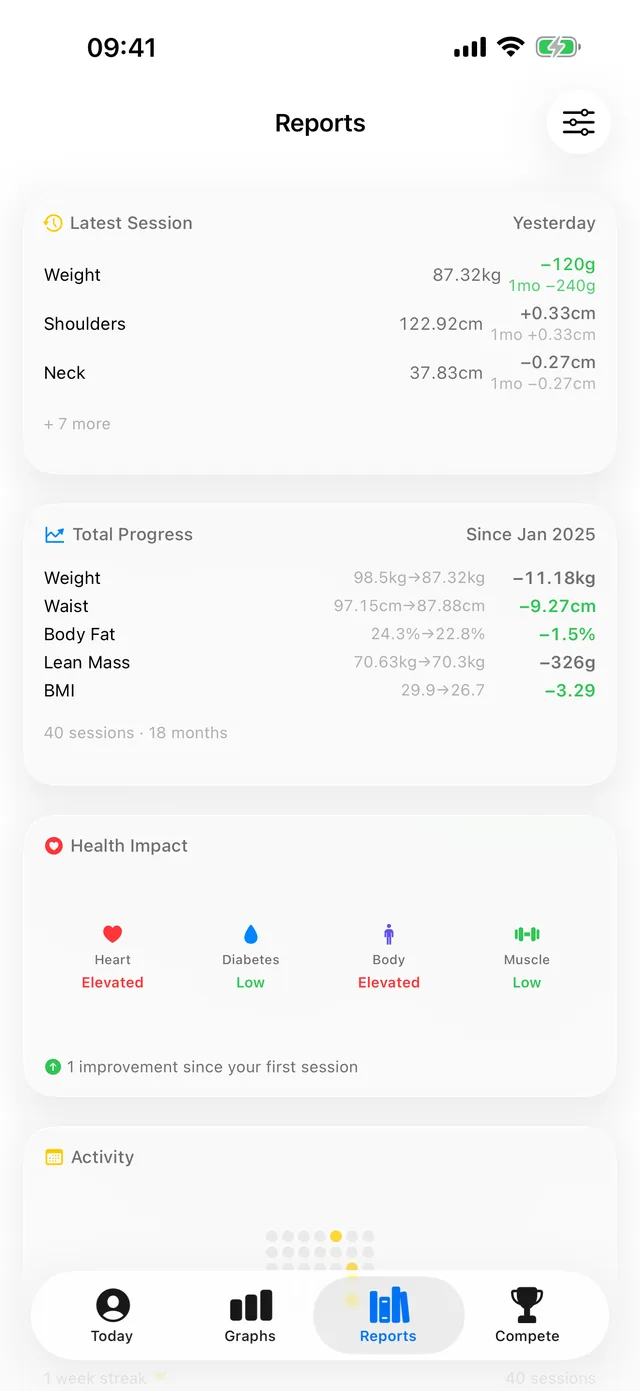Open the filter settings icon
640x1391 pixels.
coord(578,123)
